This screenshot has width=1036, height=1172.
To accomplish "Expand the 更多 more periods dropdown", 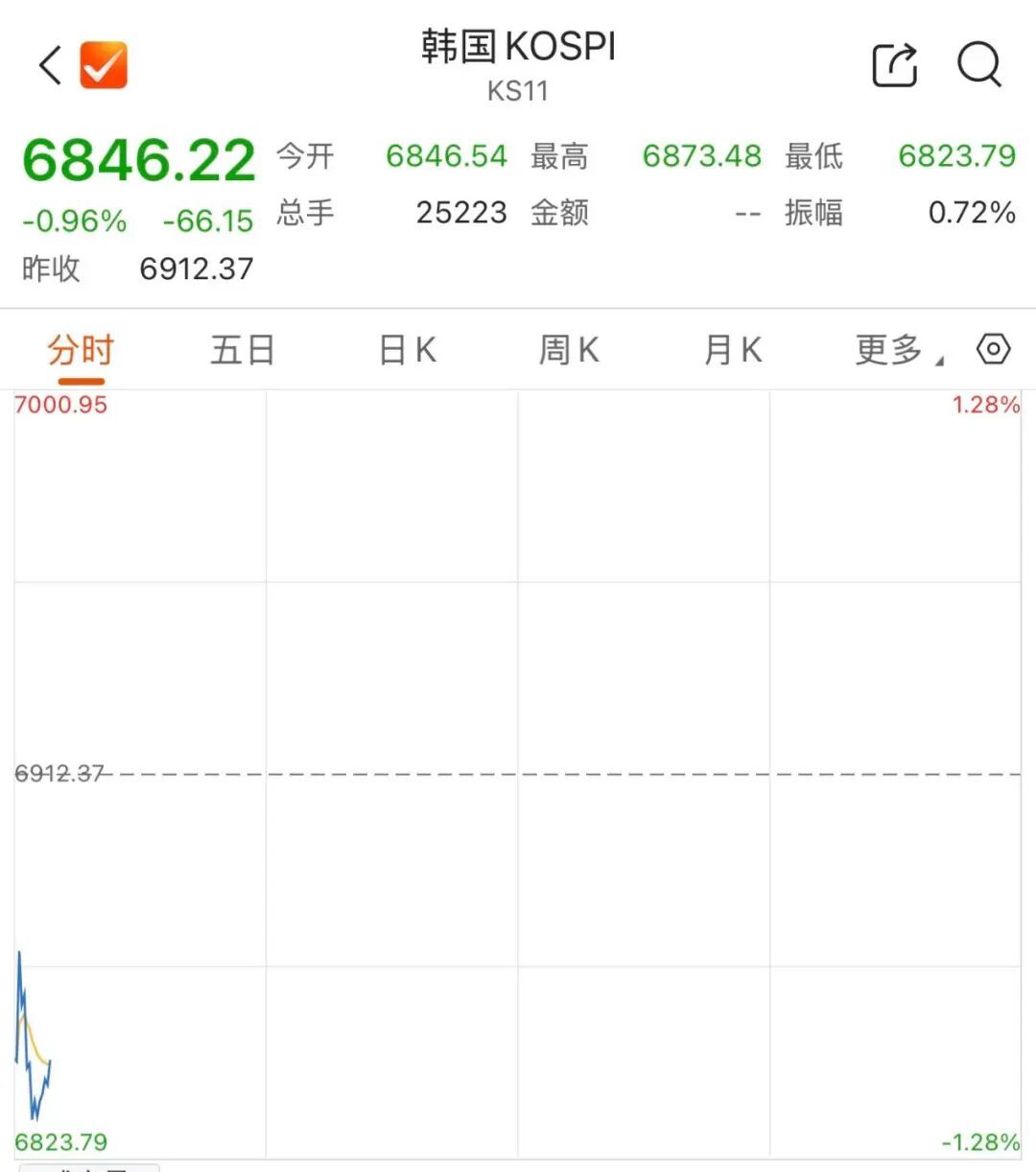I will coord(899,350).
